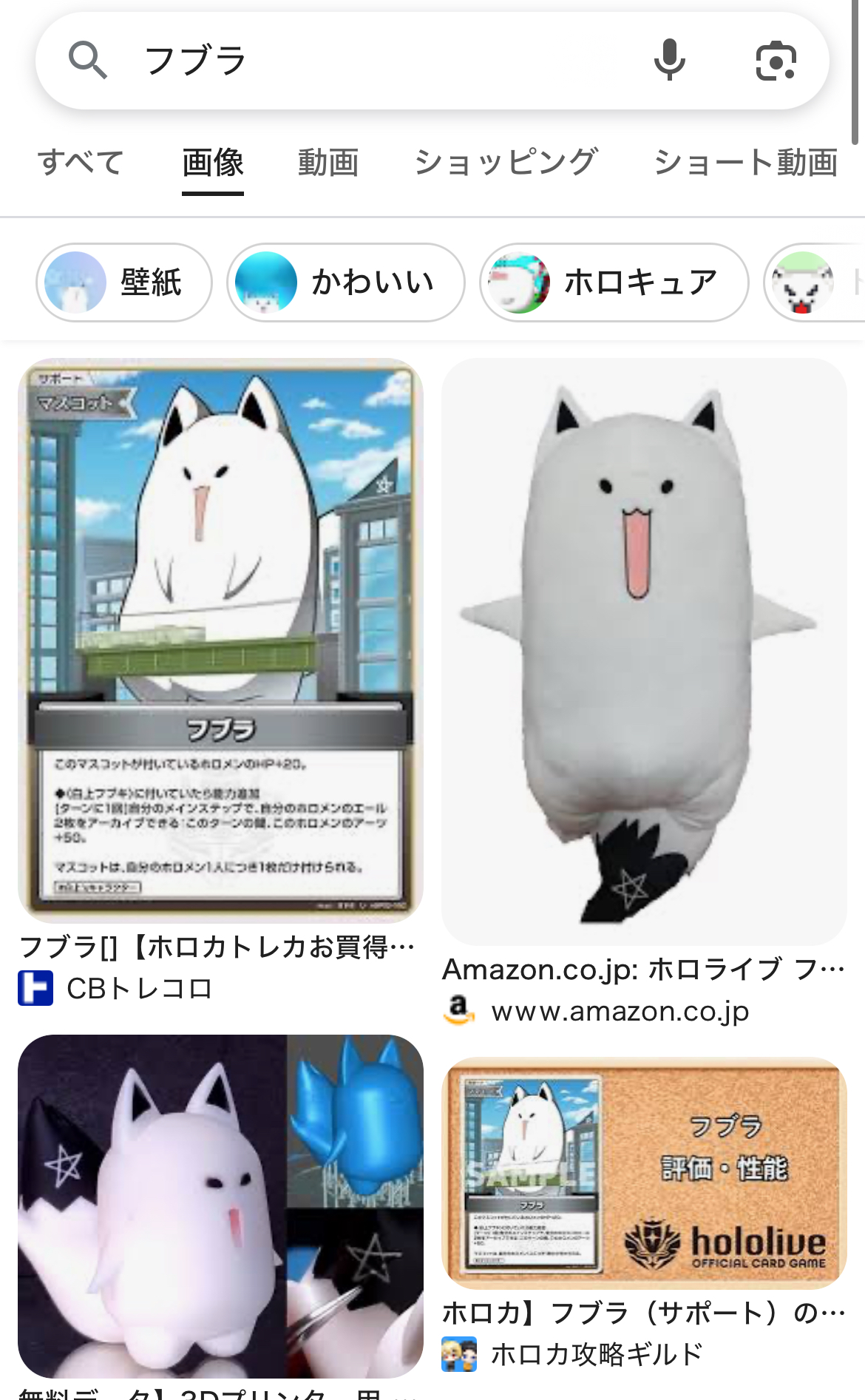Image resolution: width=865 pixels, height=1400 pixels.
Task: Switch to the すべて tab
Action: 81,162
